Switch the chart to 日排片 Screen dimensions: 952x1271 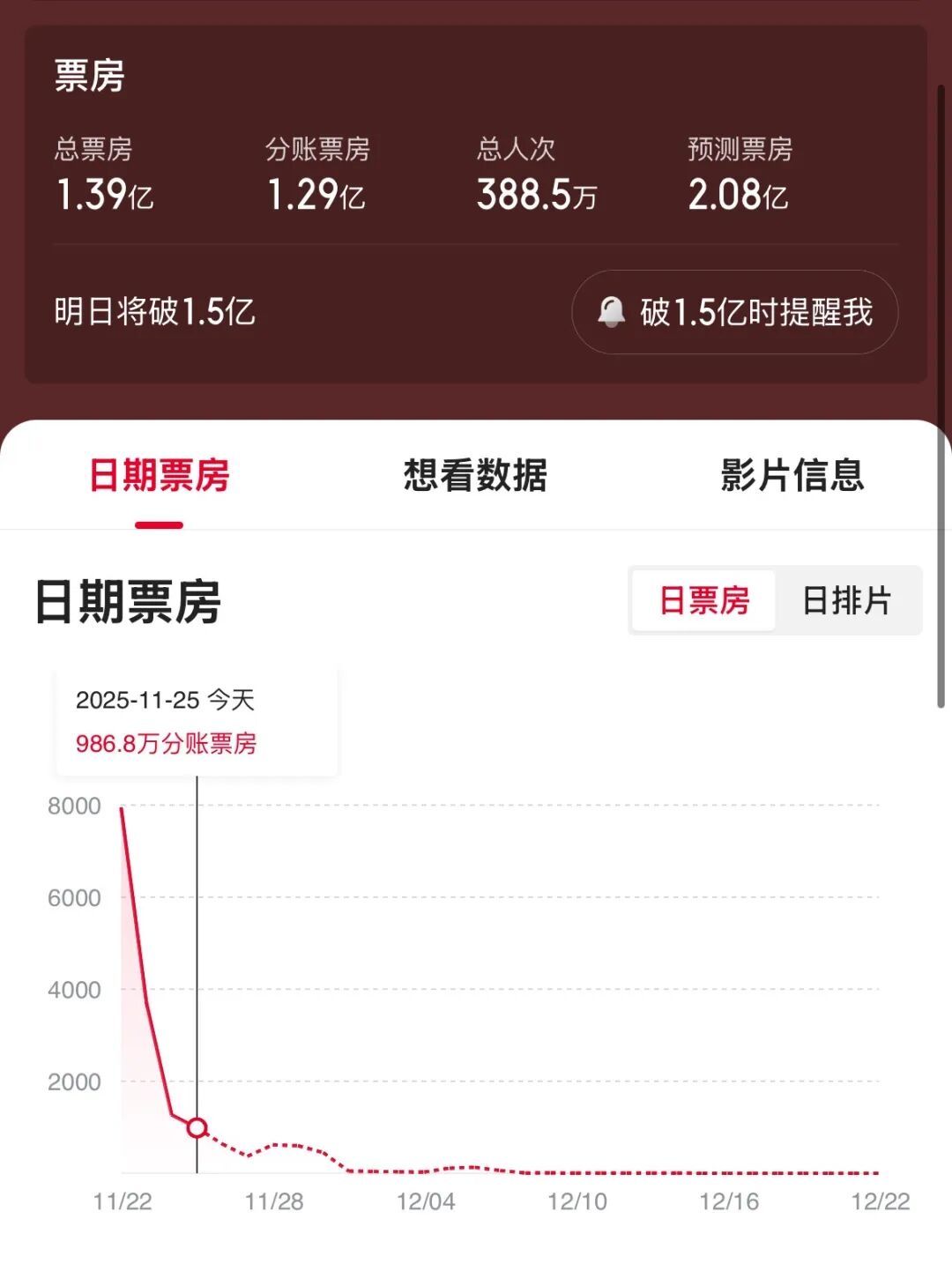coord(846,601)
